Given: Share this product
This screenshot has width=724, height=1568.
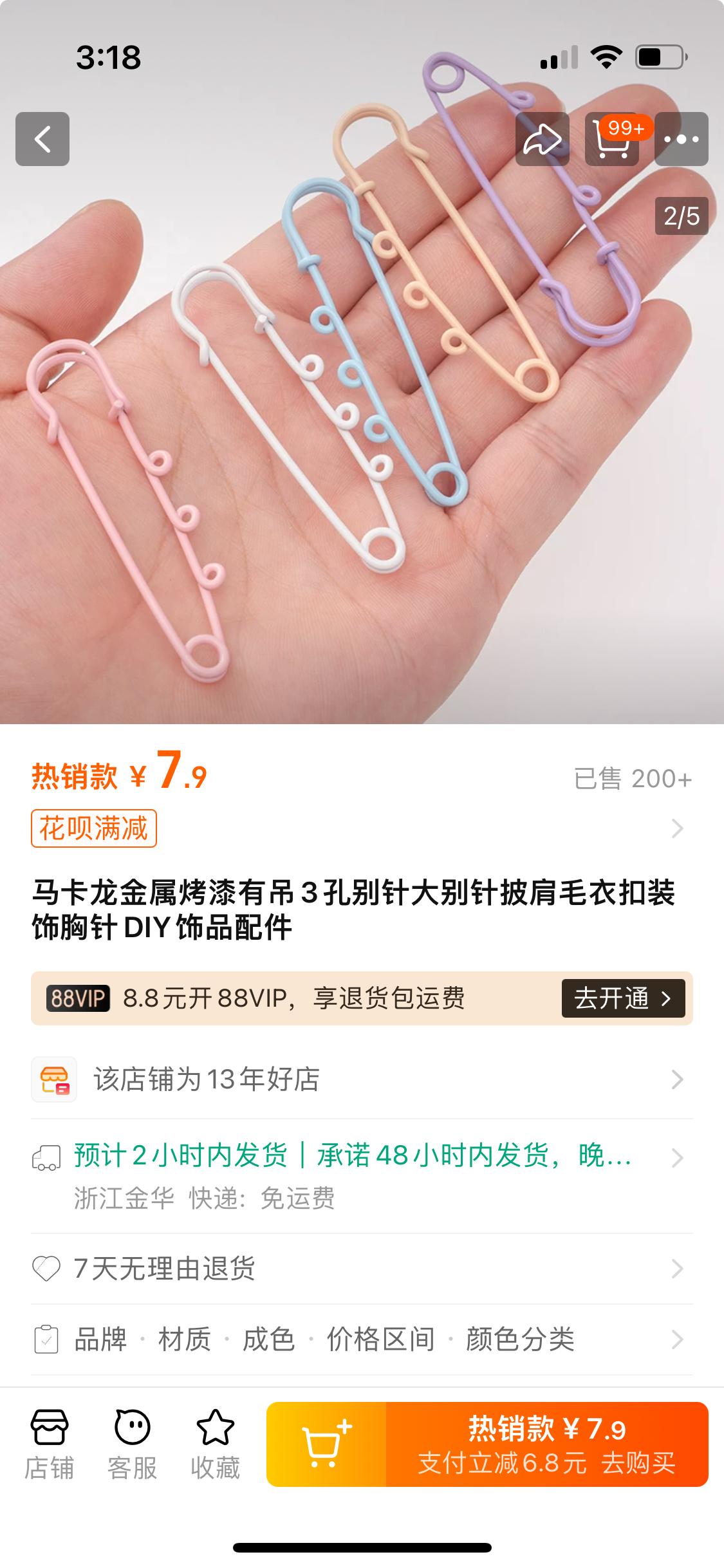Looking at the screenshot, I should pos(542,139).
